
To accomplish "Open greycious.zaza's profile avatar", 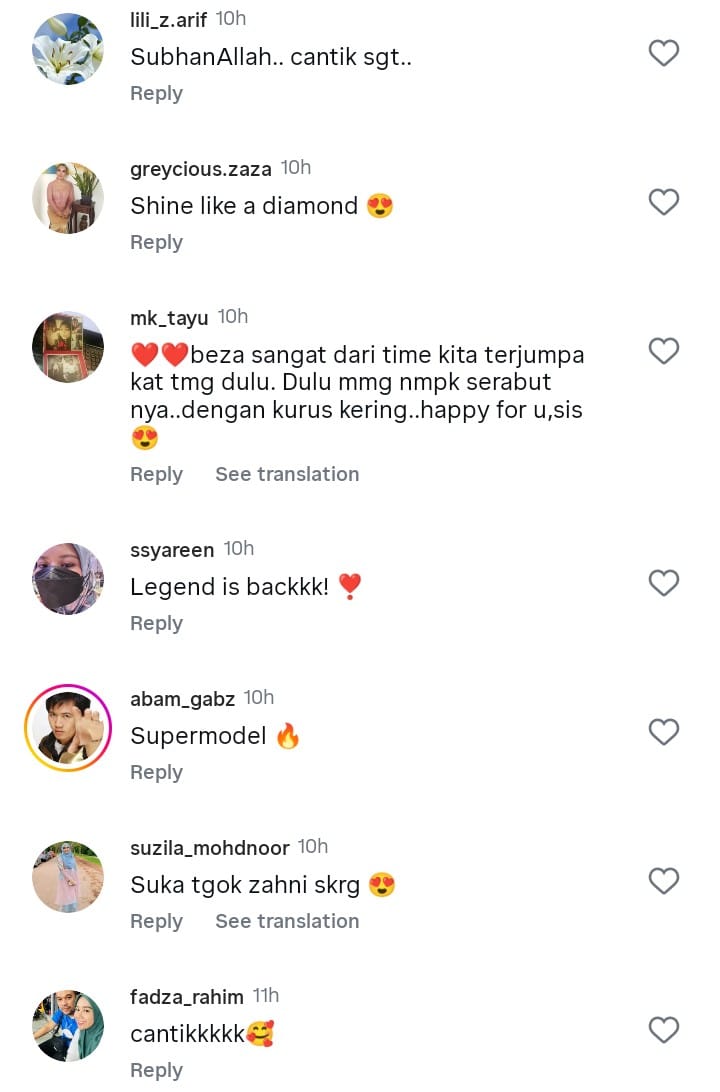I will click(x=68, y=198).
